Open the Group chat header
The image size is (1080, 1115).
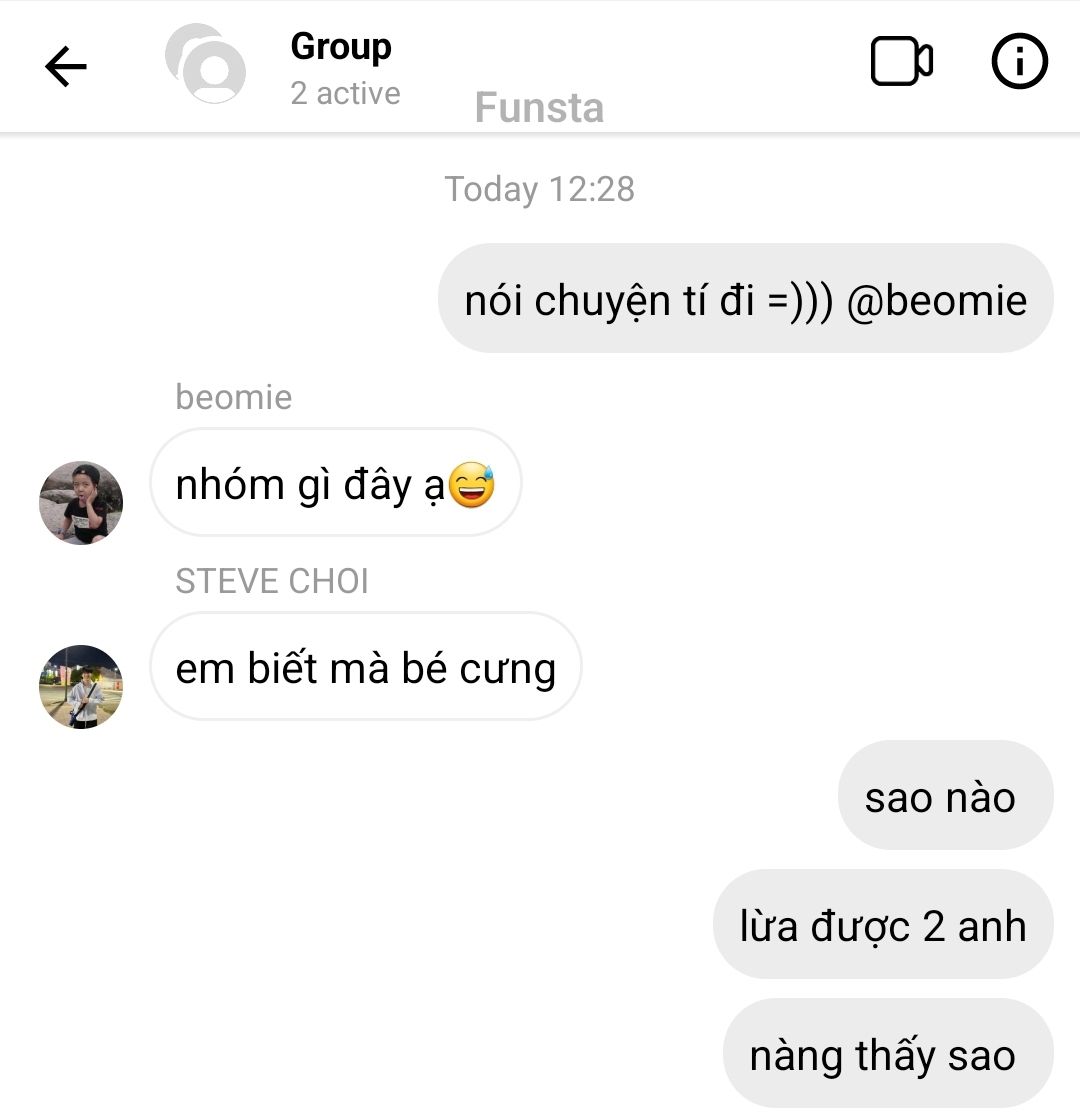[x=340, y=47]
